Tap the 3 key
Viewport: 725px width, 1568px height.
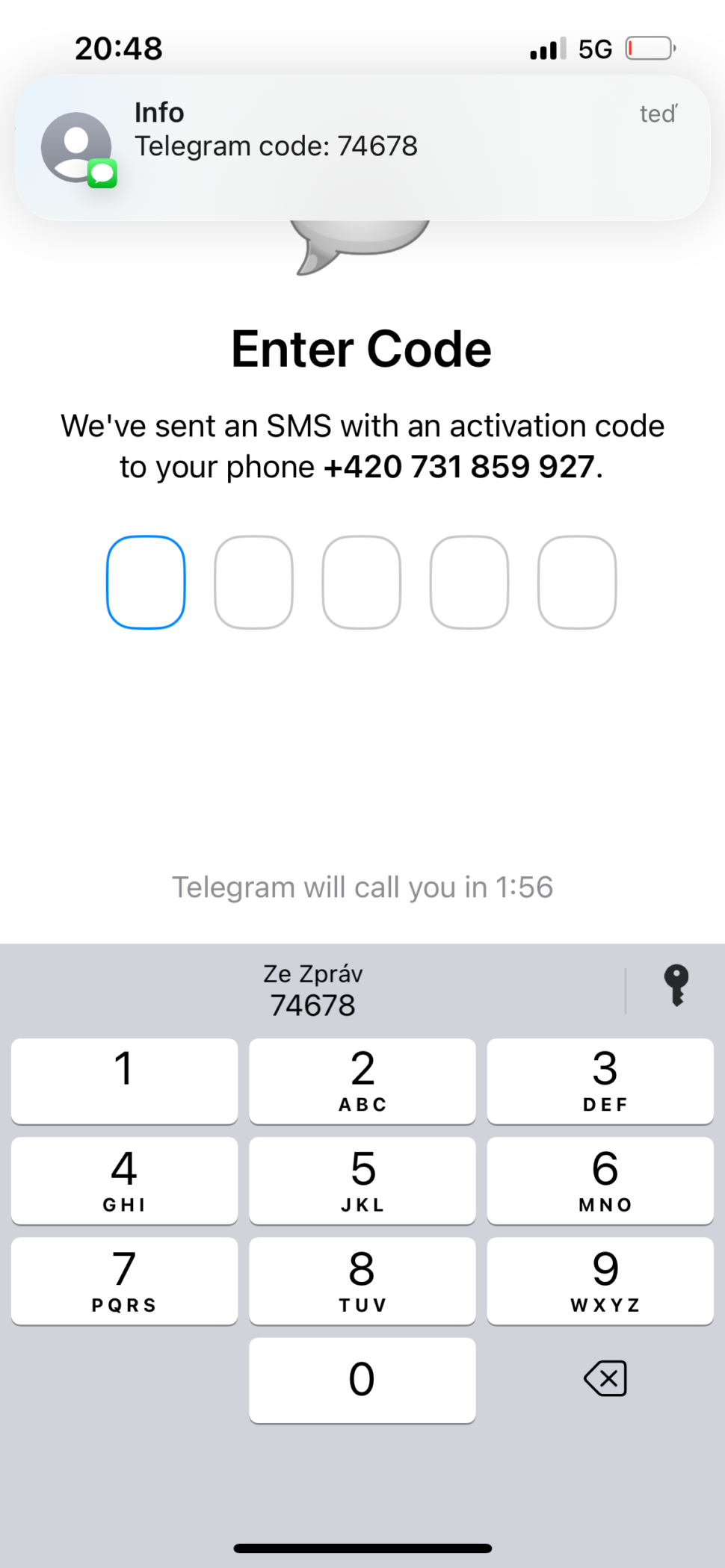tap(600, 1080)
